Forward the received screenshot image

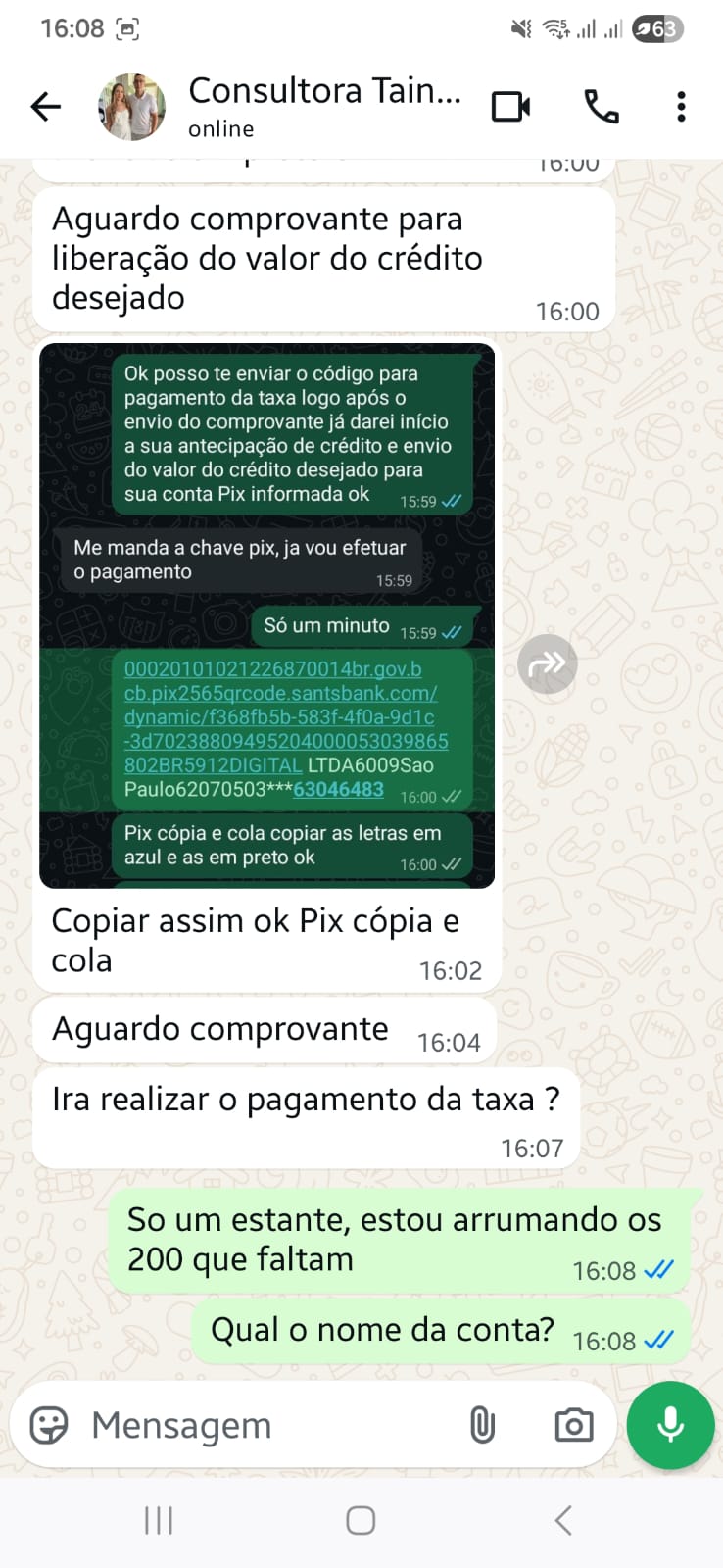[x=547, y=664]
